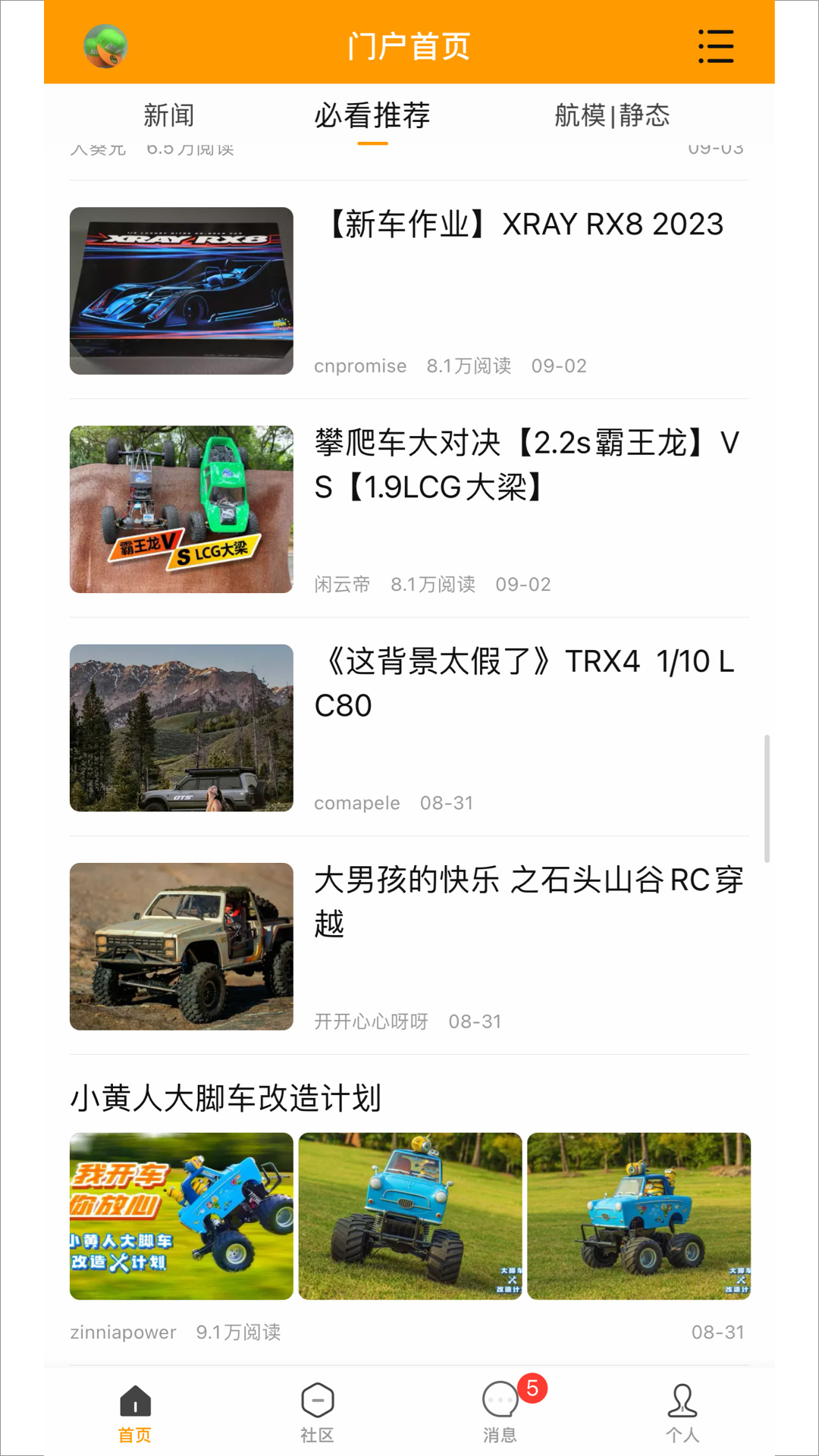Select the 必看推荐 tab

[371, 115]
